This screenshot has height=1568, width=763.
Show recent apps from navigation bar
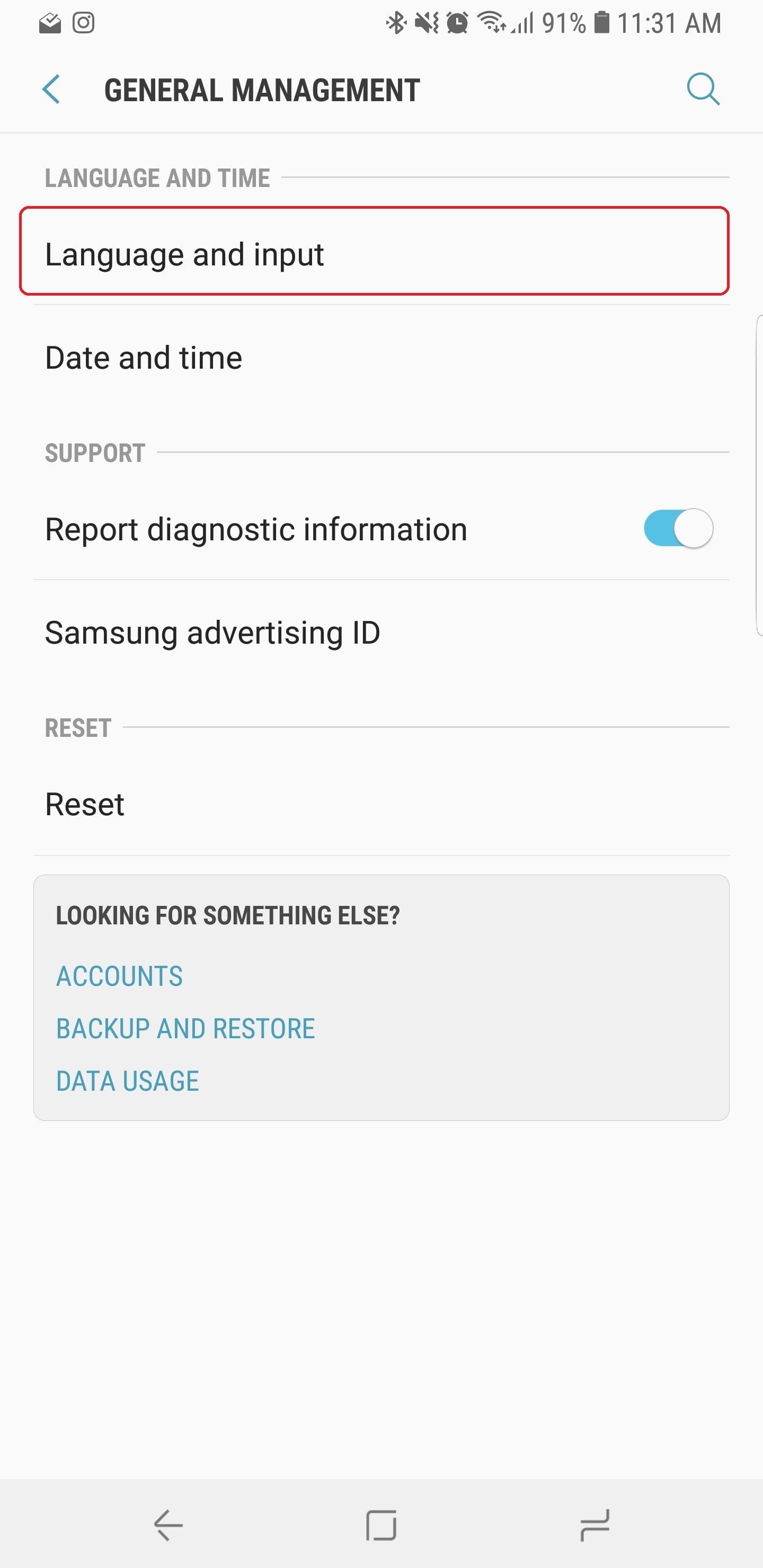point(595,1525)
